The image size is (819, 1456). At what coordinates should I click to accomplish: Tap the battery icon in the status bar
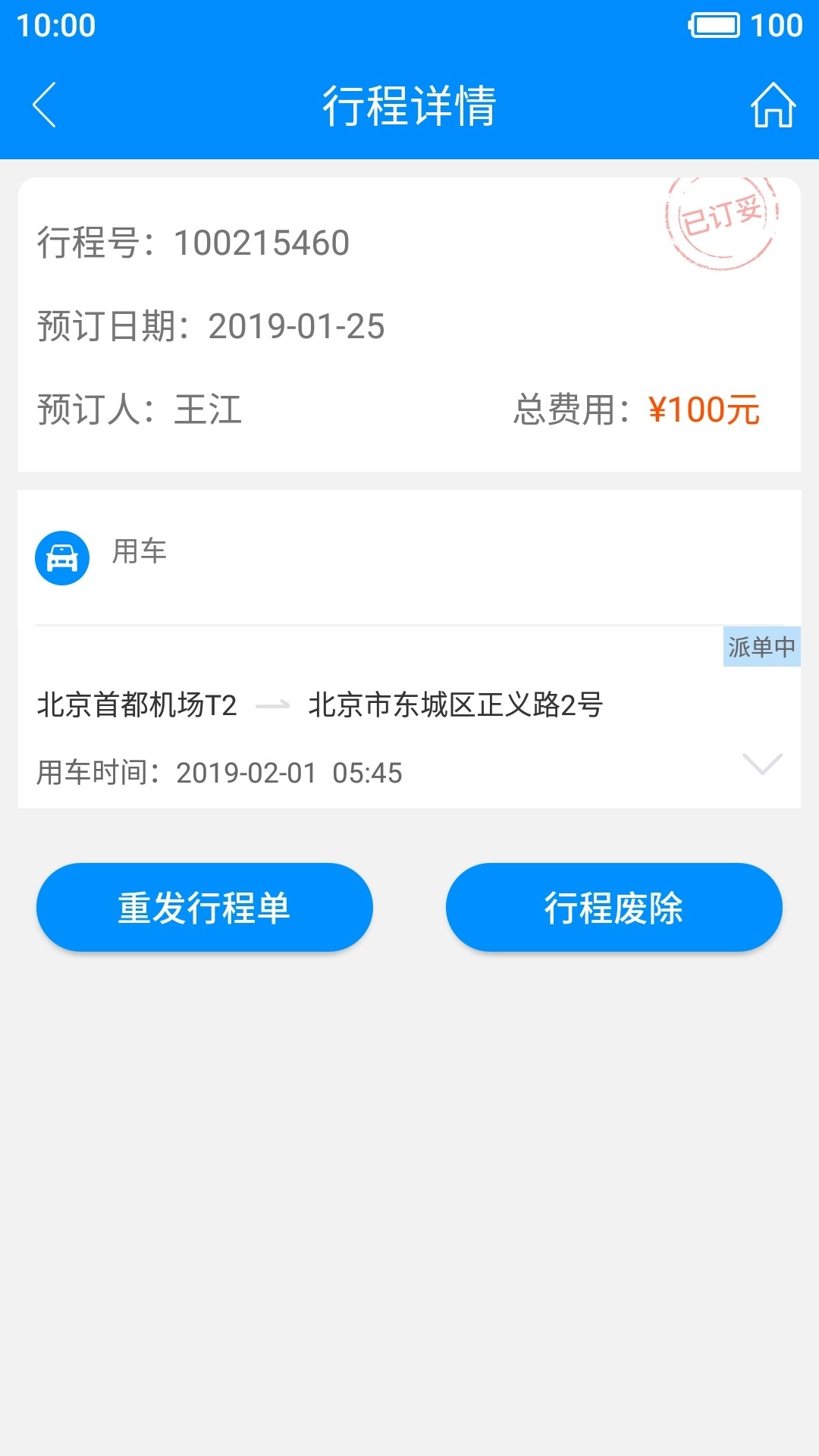tap(714, 25)
